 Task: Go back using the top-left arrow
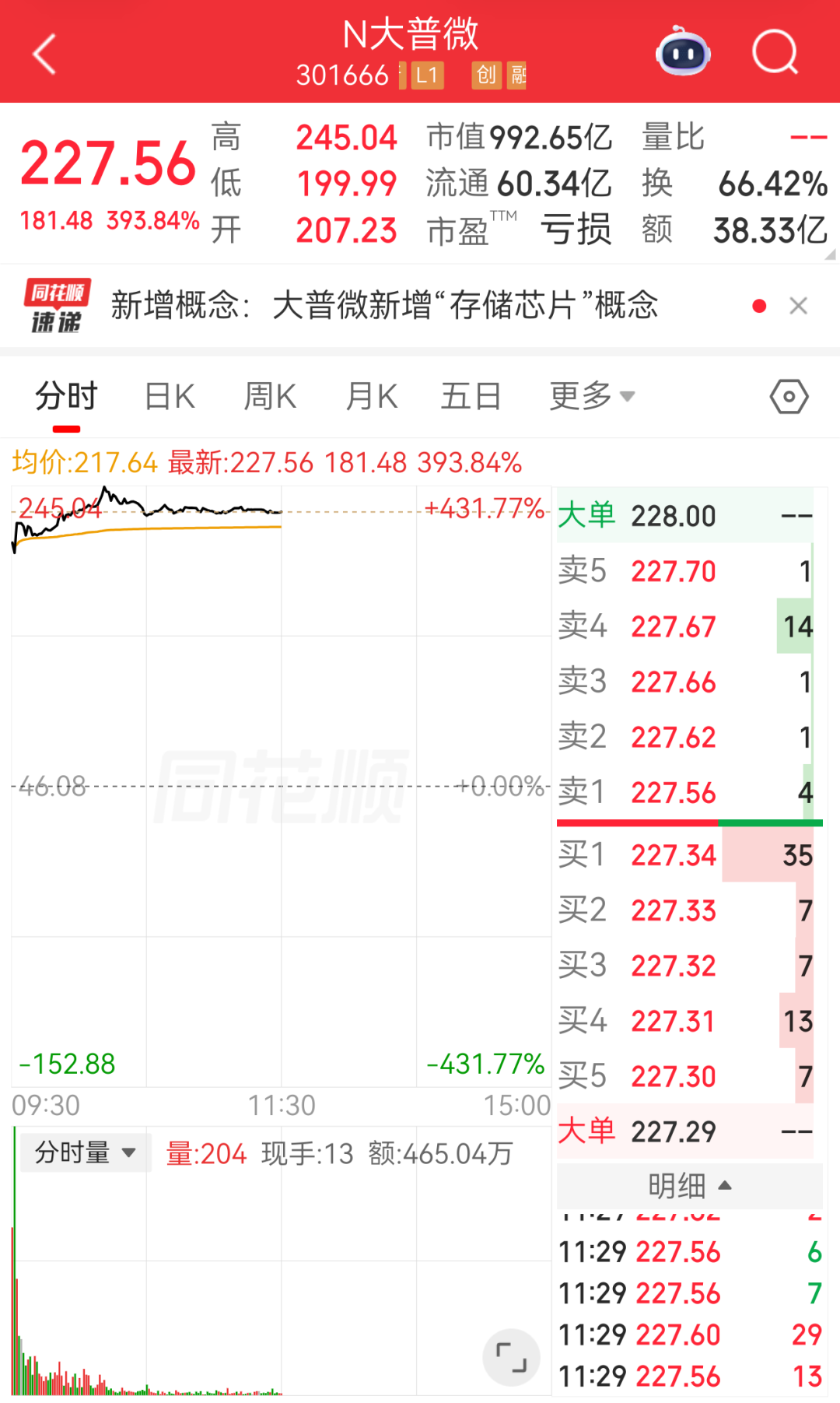pyautogui.click(x=45, y=53)
